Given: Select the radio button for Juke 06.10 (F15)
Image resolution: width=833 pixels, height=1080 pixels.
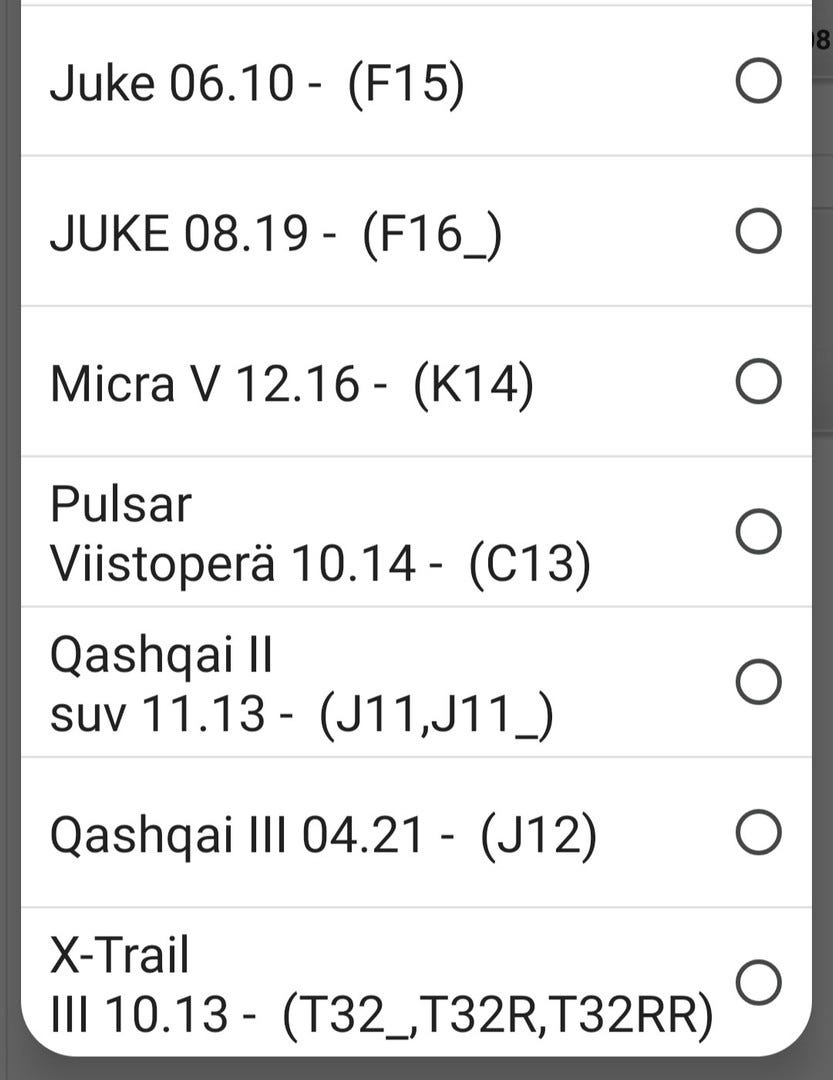Looking at the screenshot, I should [758, 82].
